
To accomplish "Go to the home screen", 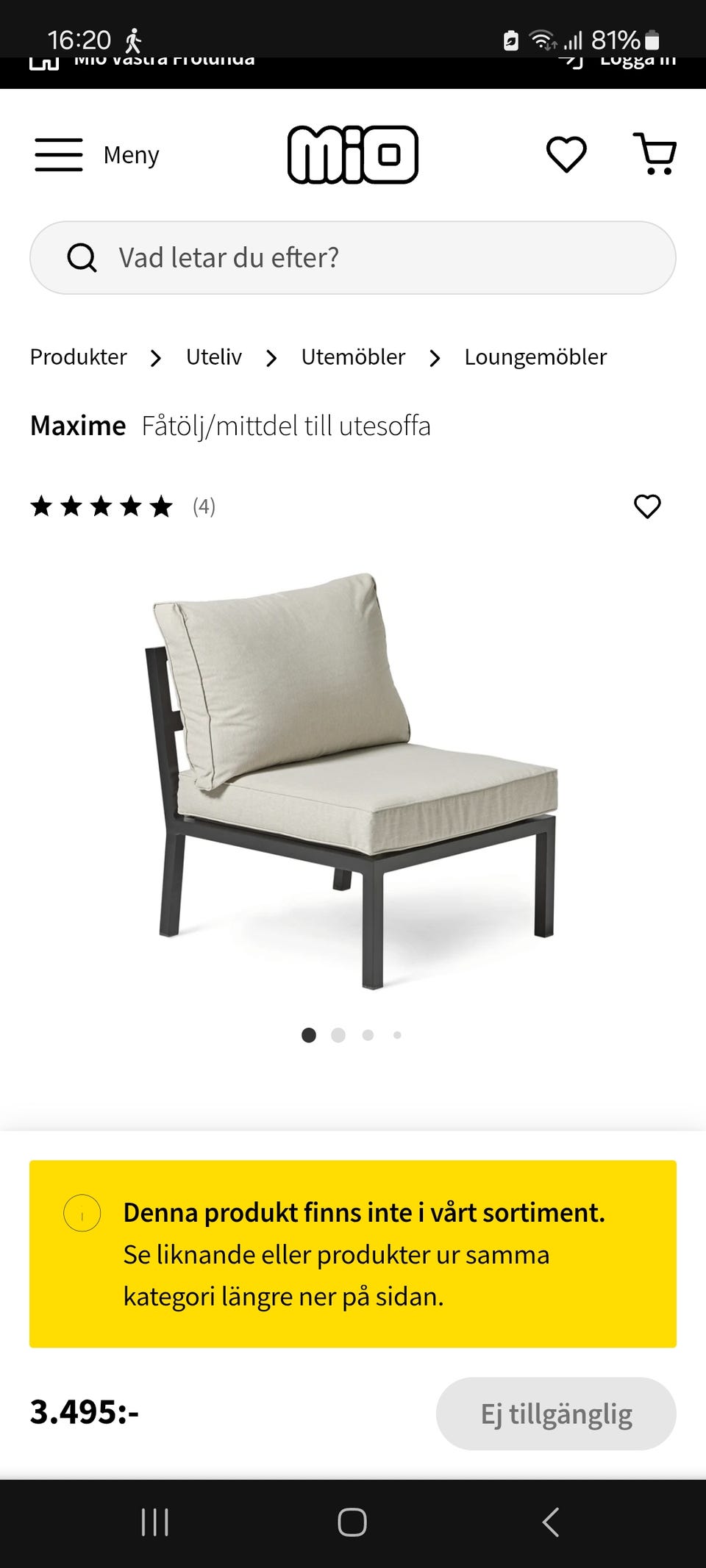I will [x=352, y=1522].
